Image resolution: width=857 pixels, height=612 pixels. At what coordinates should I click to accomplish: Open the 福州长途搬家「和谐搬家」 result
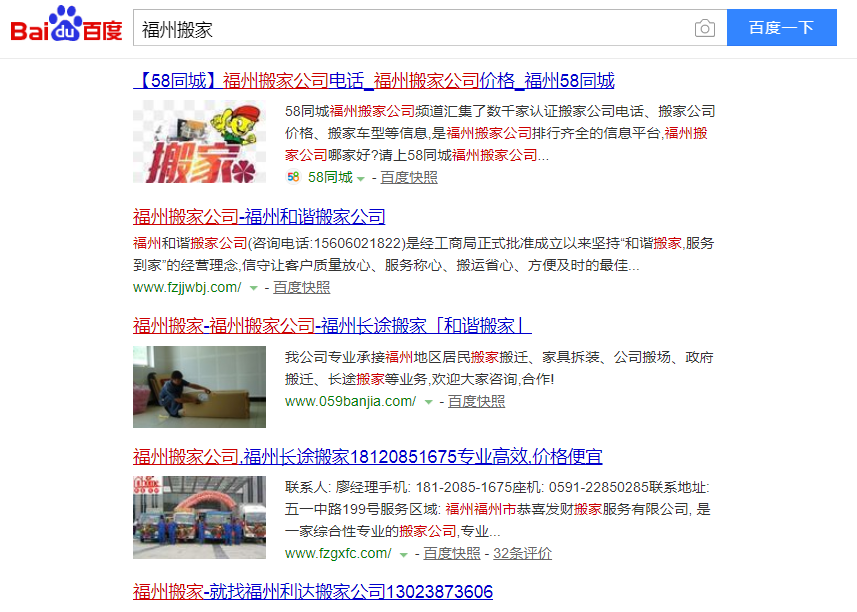[332, 326]
